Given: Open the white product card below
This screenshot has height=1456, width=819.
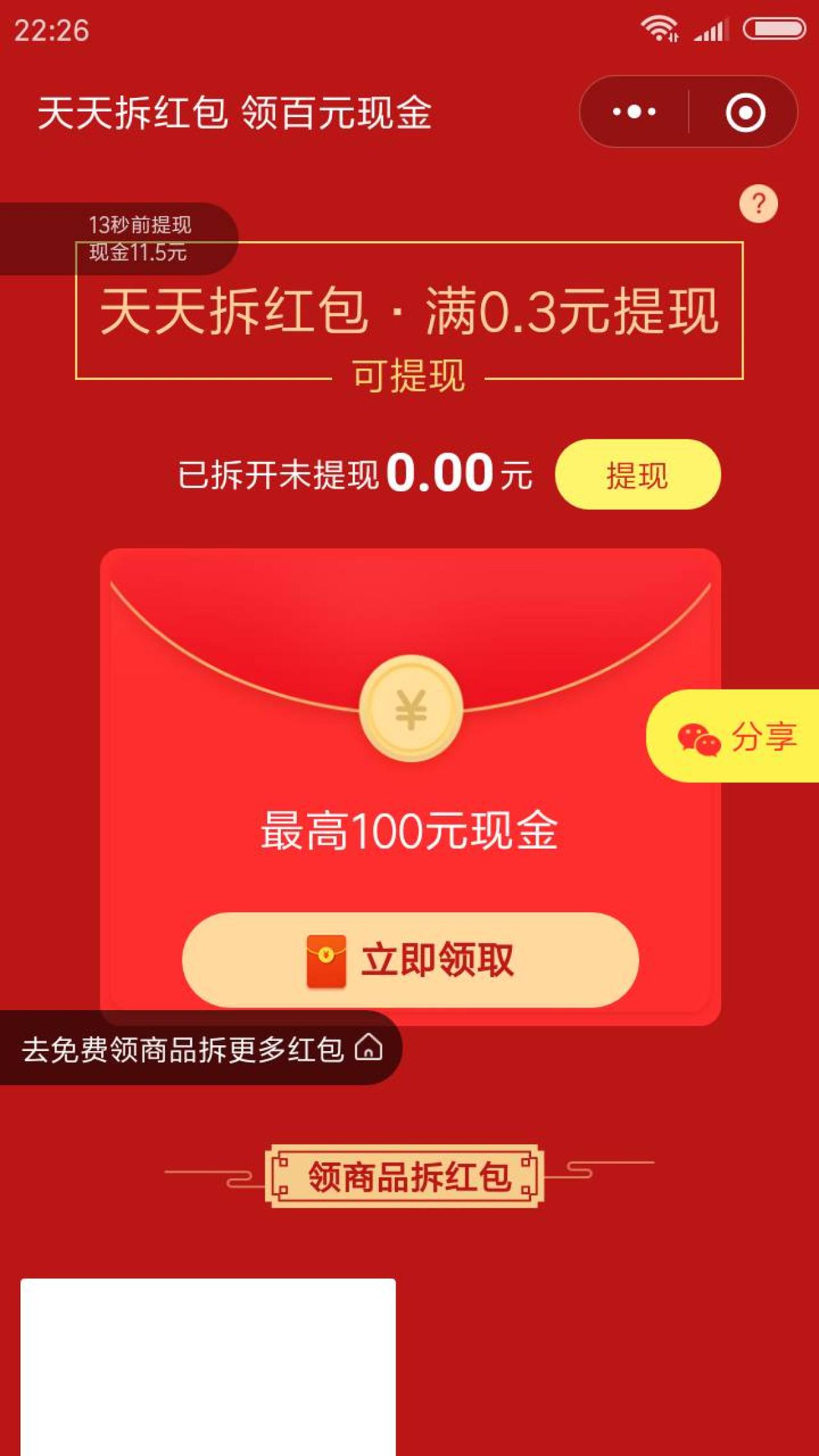Looking at the screenshot, I should pos(208,1366).
